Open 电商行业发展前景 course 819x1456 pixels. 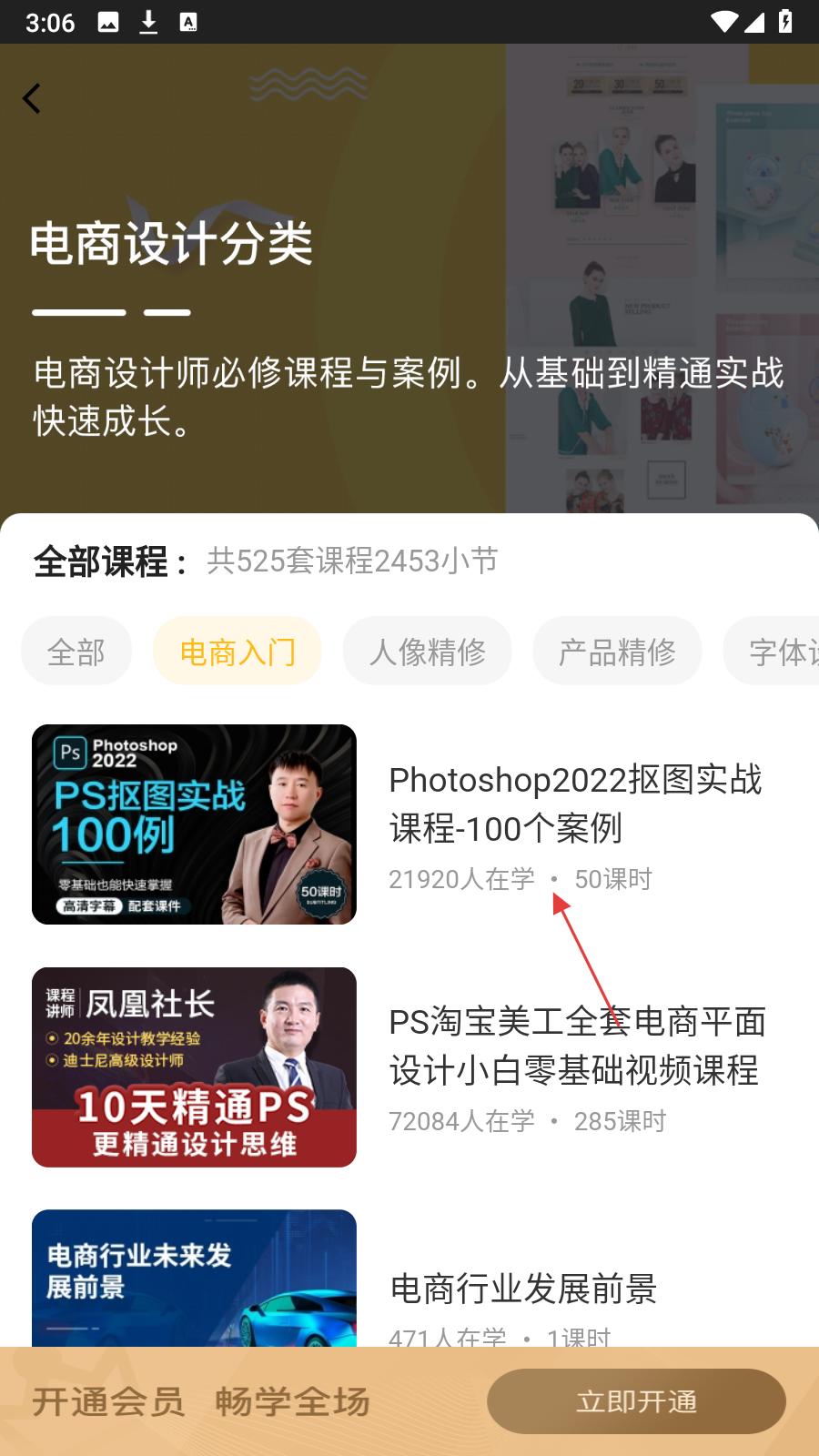point(523,1289)
